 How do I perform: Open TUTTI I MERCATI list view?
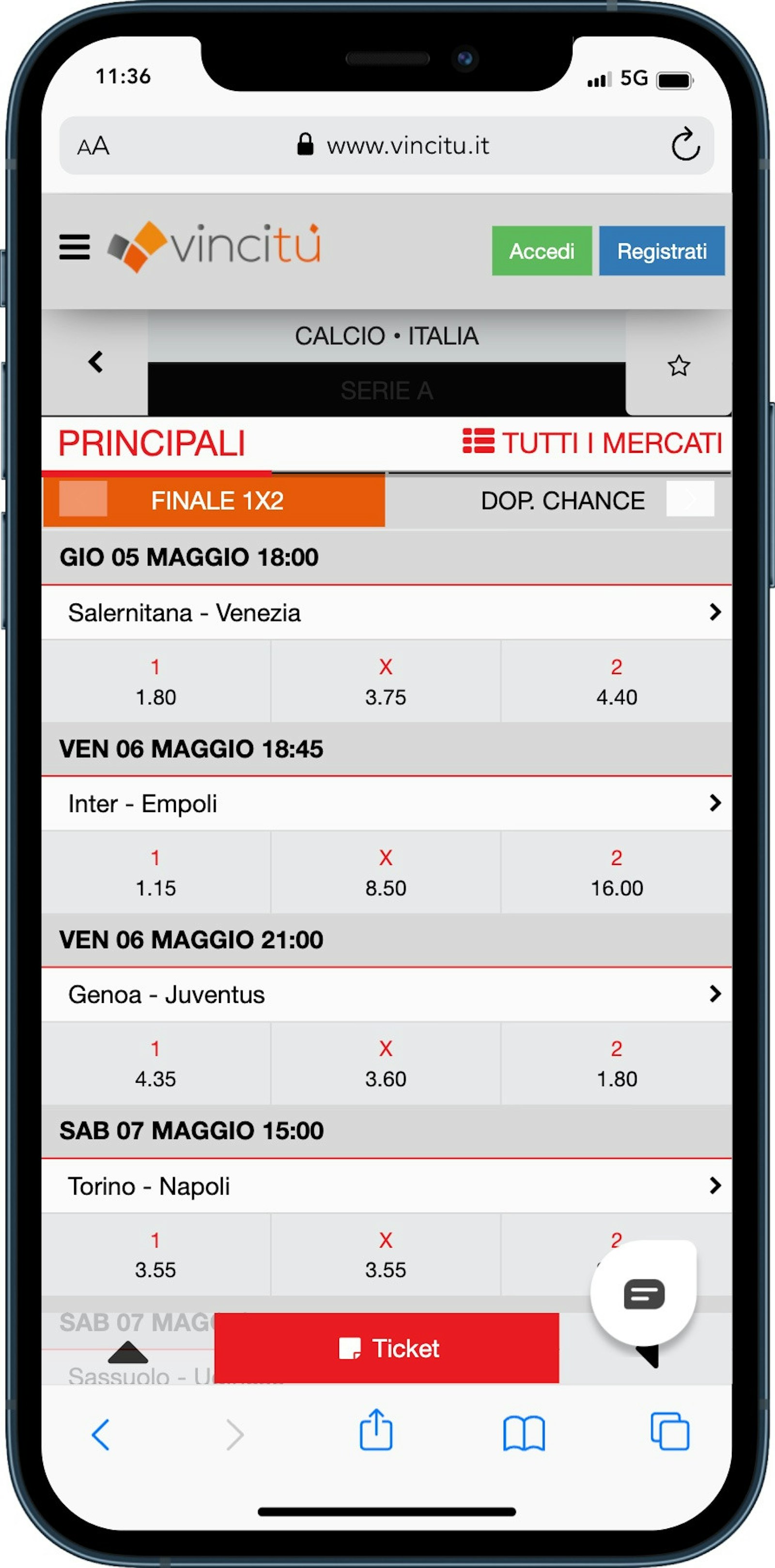coord(590,443)
